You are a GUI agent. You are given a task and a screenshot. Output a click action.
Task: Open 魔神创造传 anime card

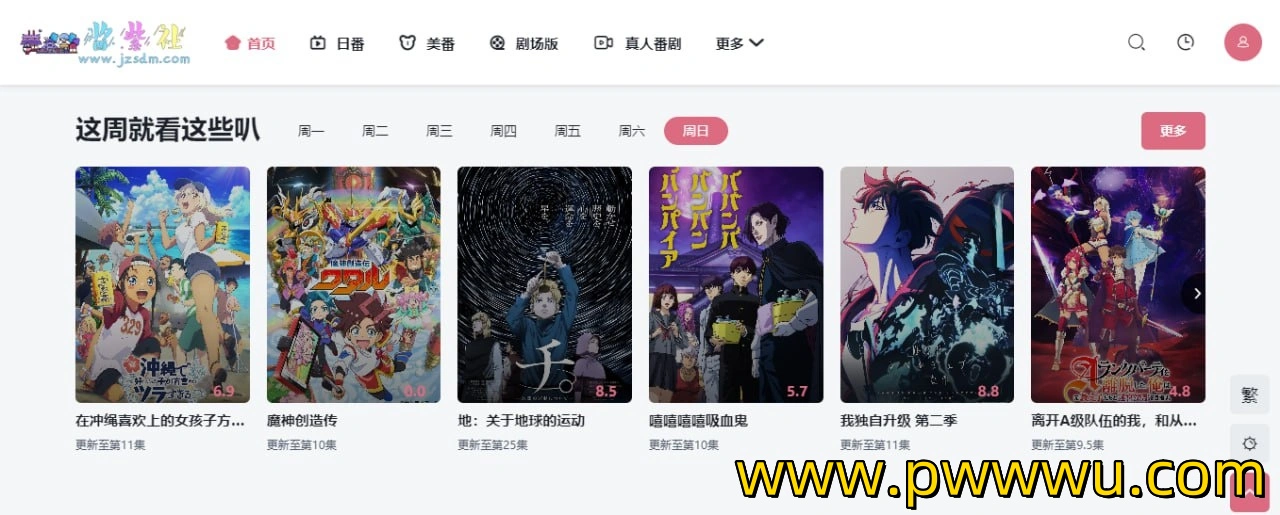tap(353, 285)
